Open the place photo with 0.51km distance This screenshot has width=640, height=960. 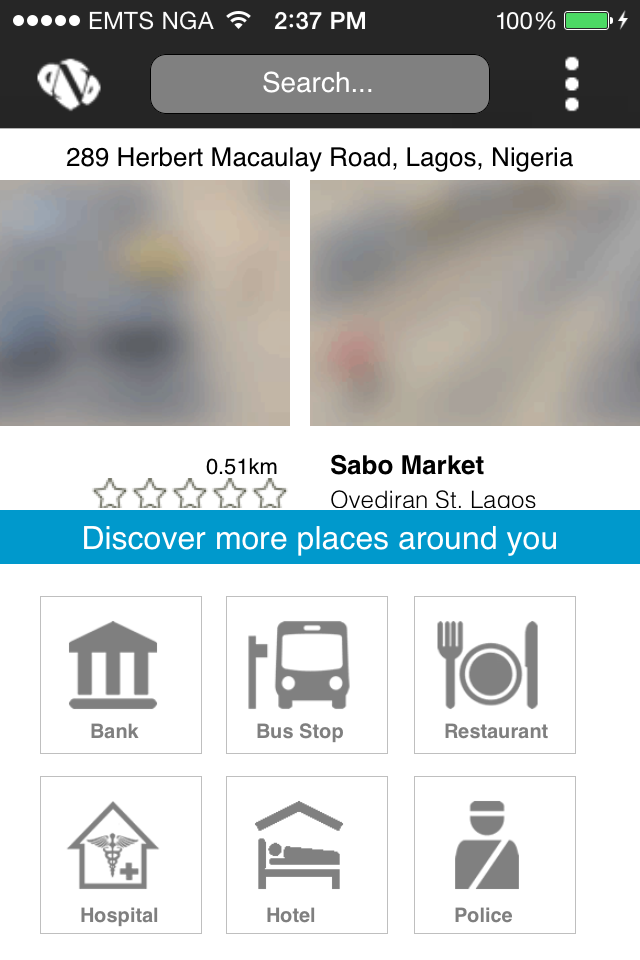pos(145,303)
